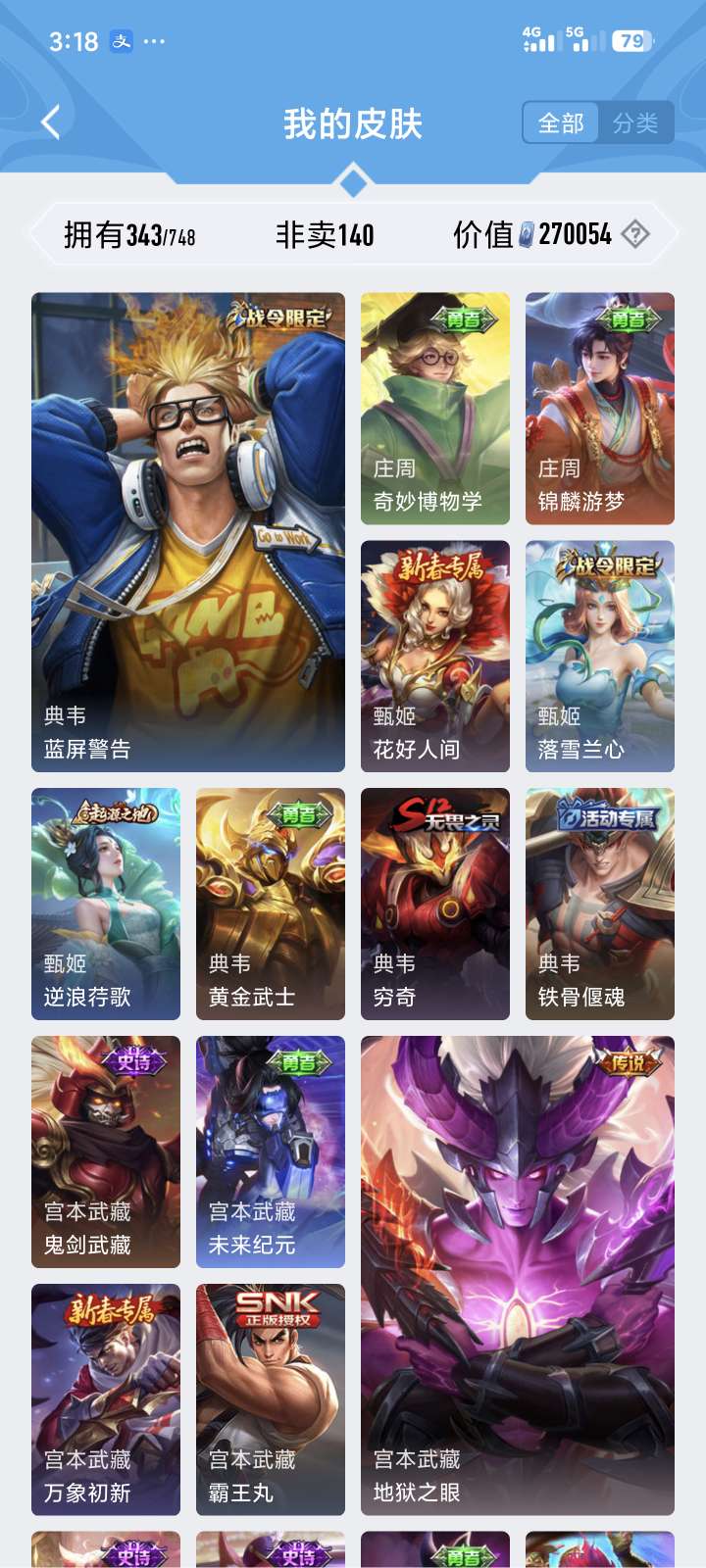Screen dimensions: 706x1568
Task: Select 宫本武藏 未来纪元 skin
Action: click(271, 1151)
